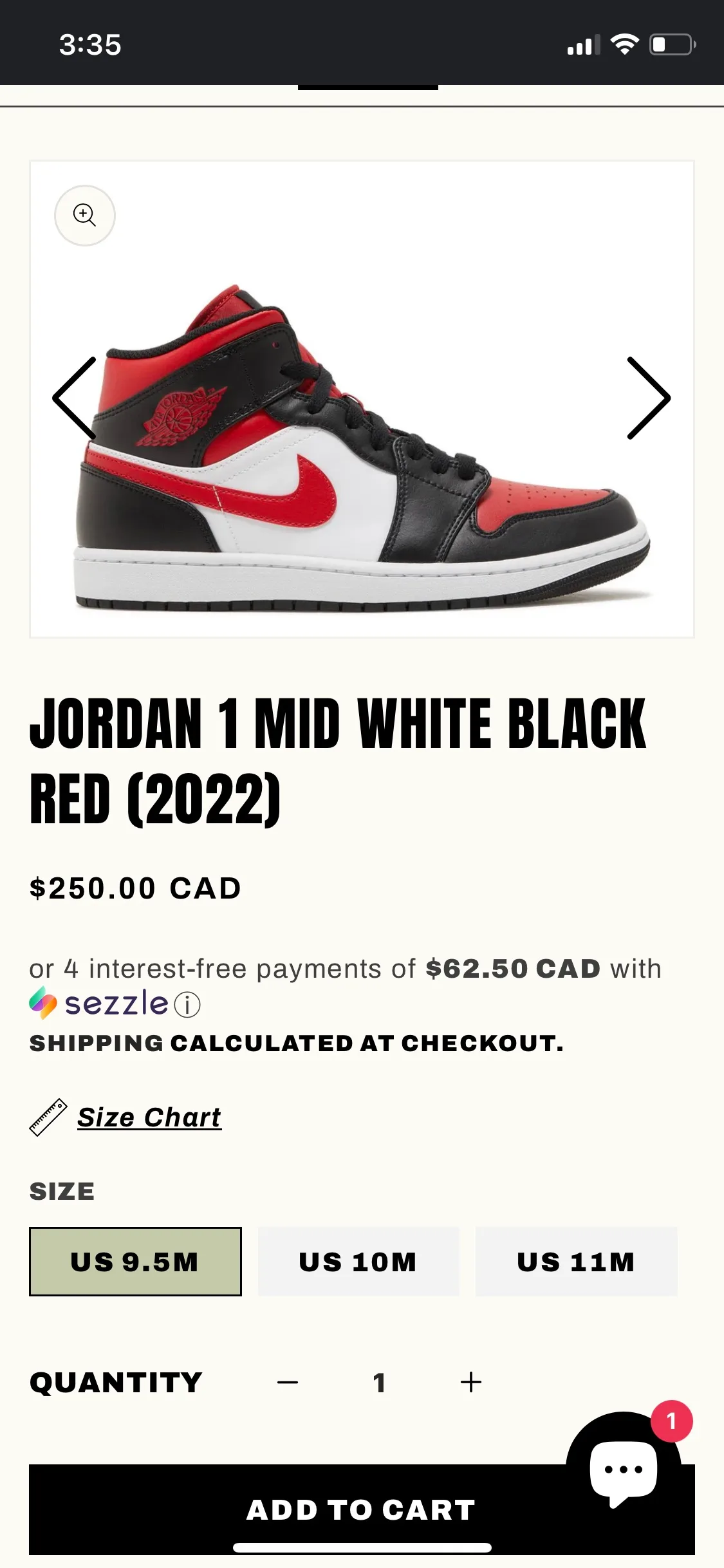
Task: Open the Size Chart link
Action: tap(149, 1117)
